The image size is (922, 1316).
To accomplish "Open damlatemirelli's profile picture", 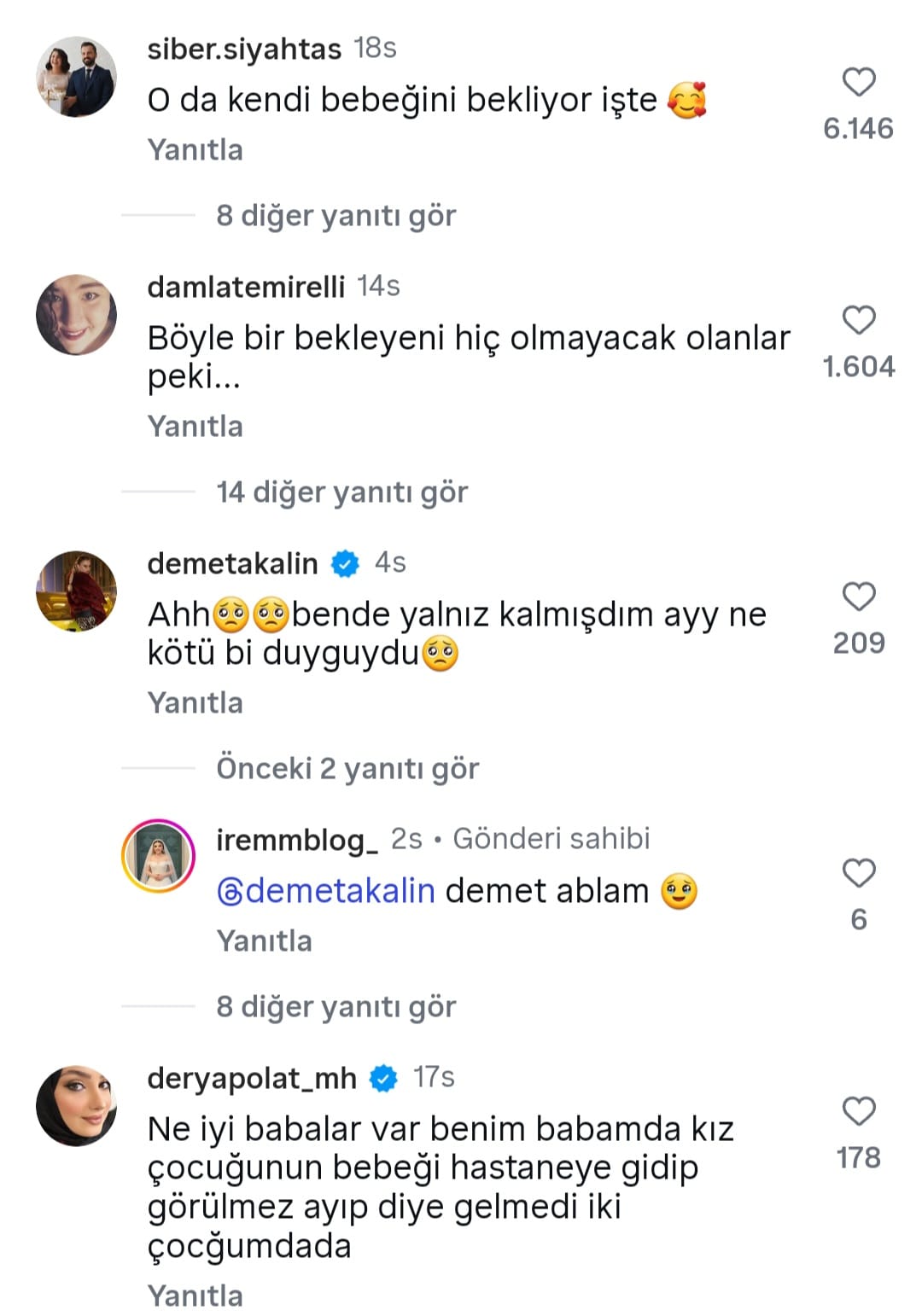I will [75, 316].
